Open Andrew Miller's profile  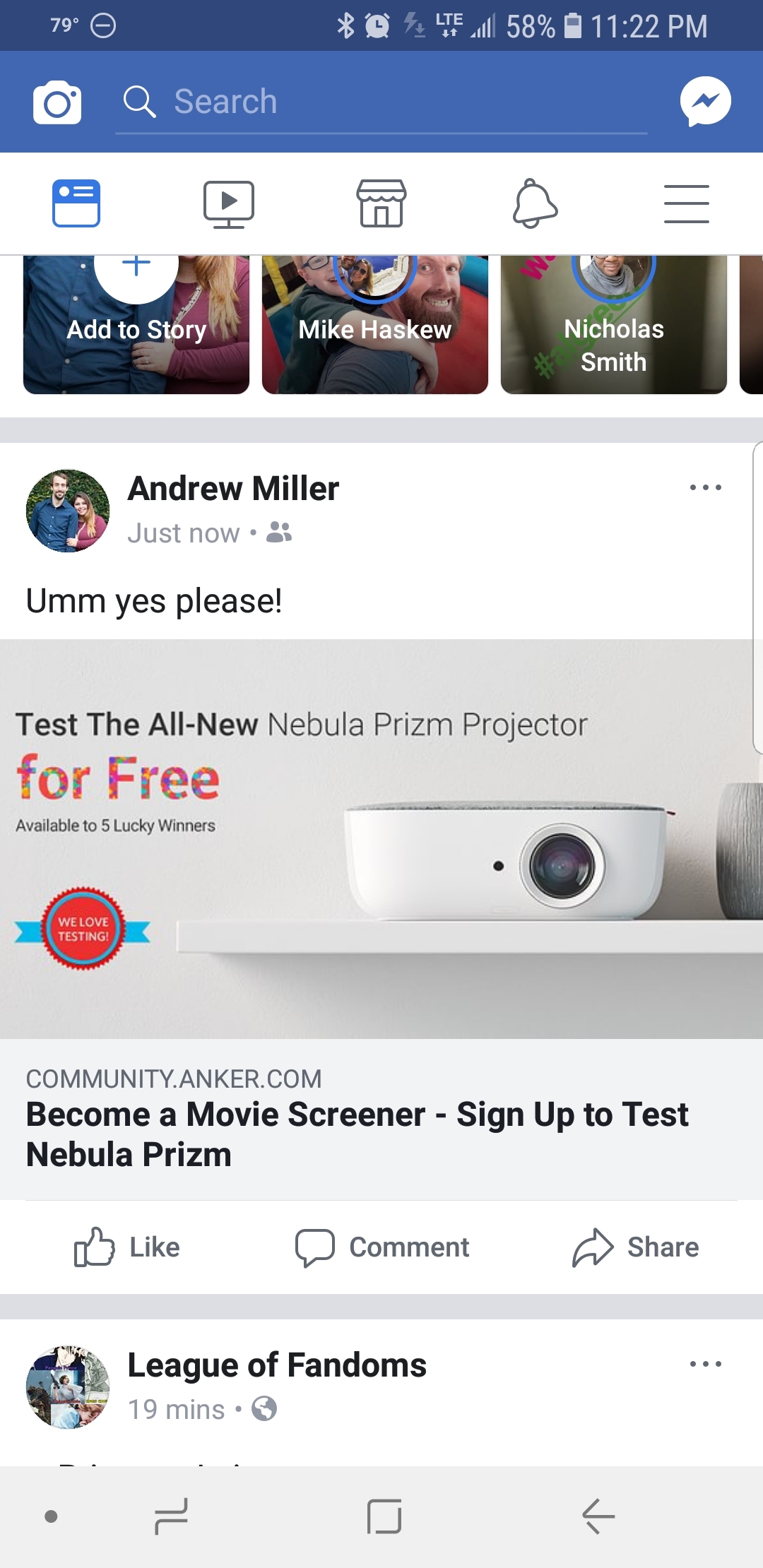pos(233,489)
